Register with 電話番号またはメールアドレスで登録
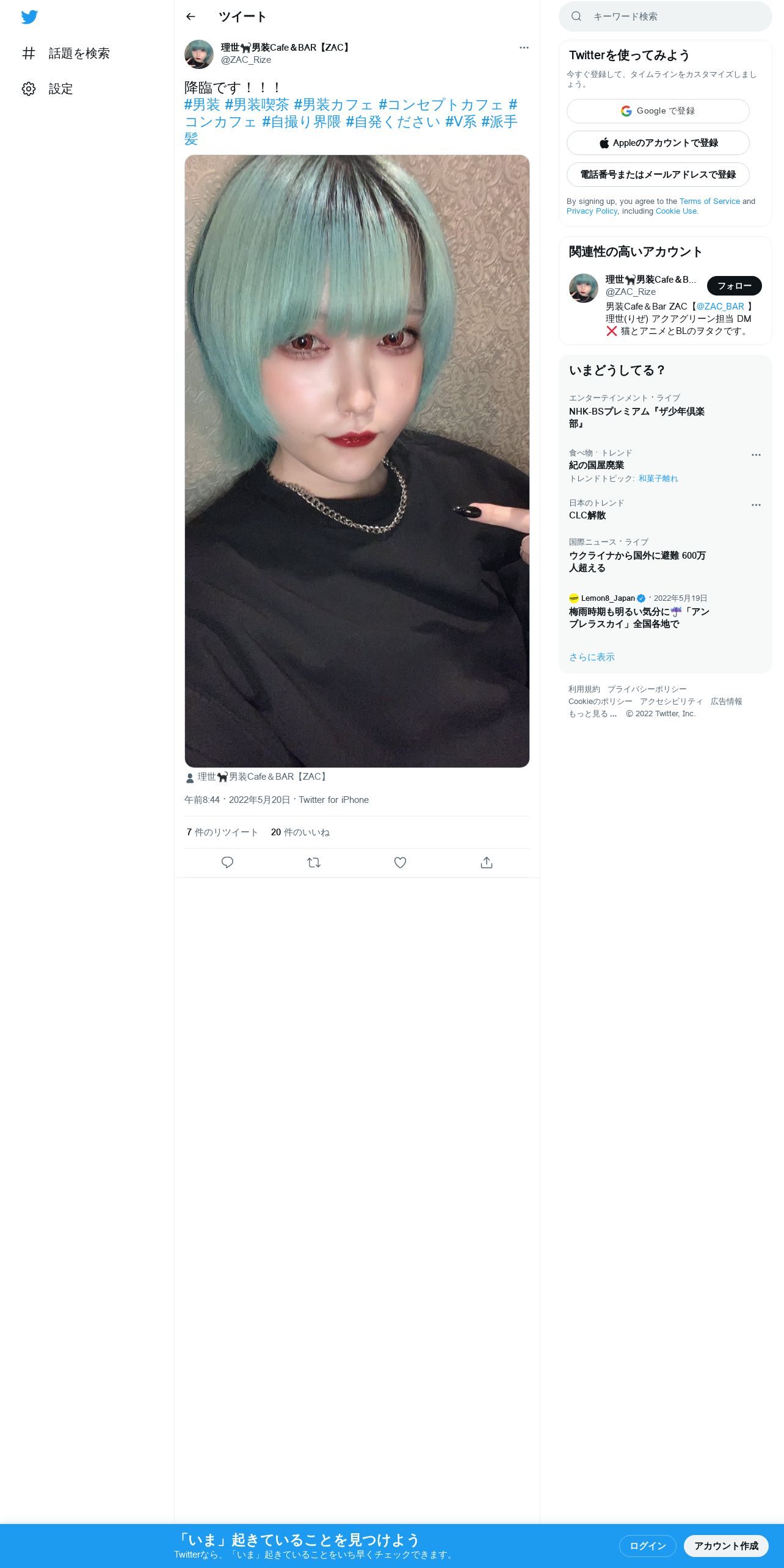 [x=658, y=175]
